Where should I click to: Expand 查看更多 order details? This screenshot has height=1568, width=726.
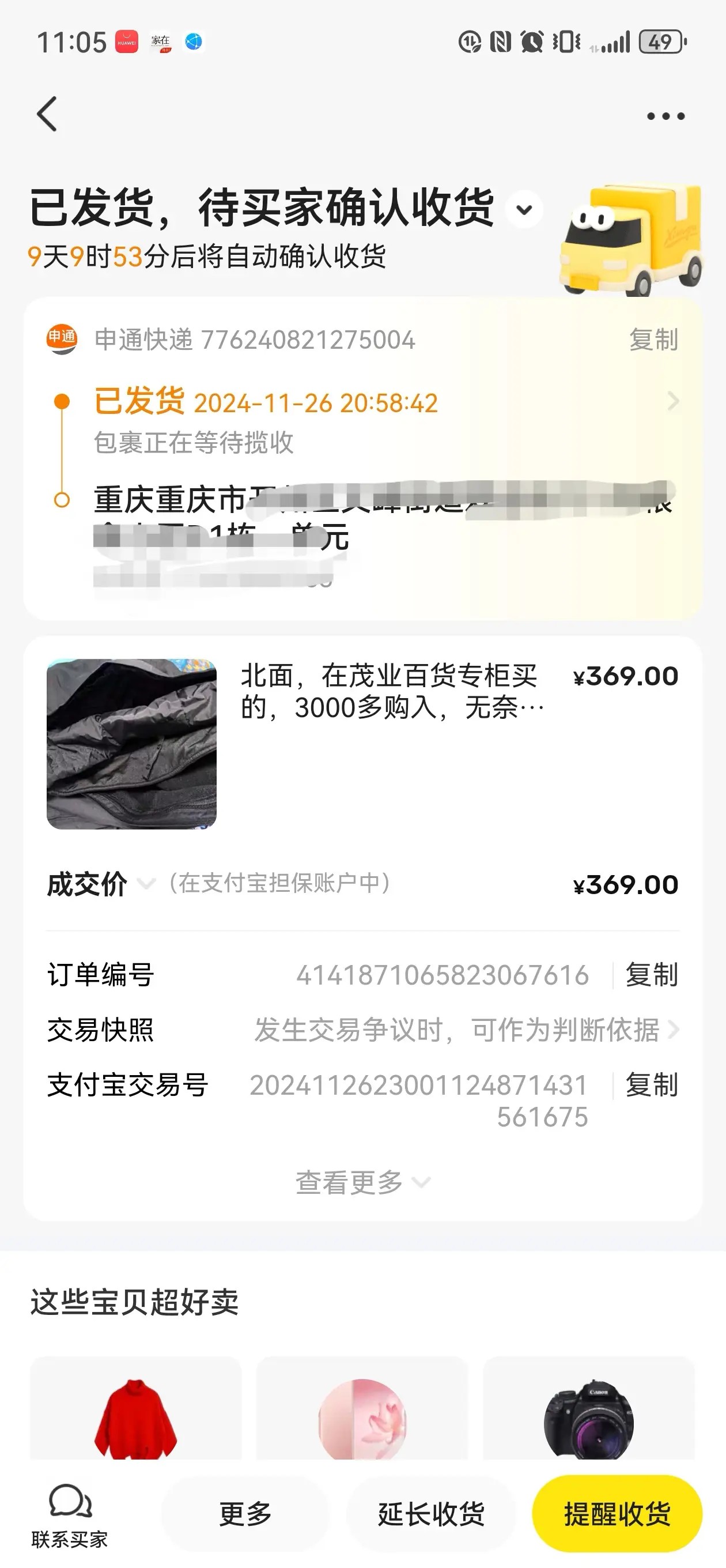[362, 1182]
